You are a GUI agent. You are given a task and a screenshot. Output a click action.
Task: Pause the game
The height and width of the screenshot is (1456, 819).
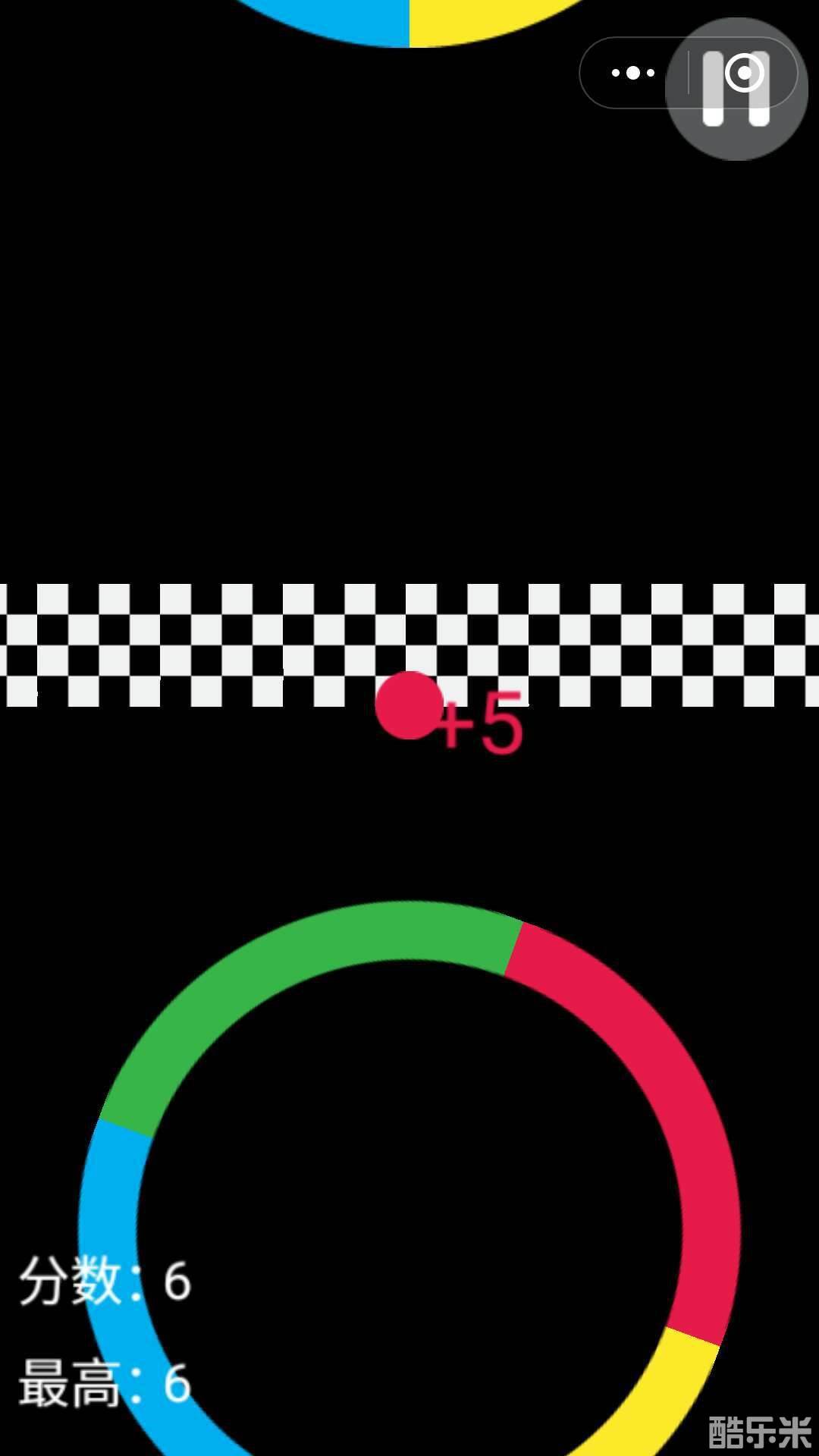(x=736, y=89)
